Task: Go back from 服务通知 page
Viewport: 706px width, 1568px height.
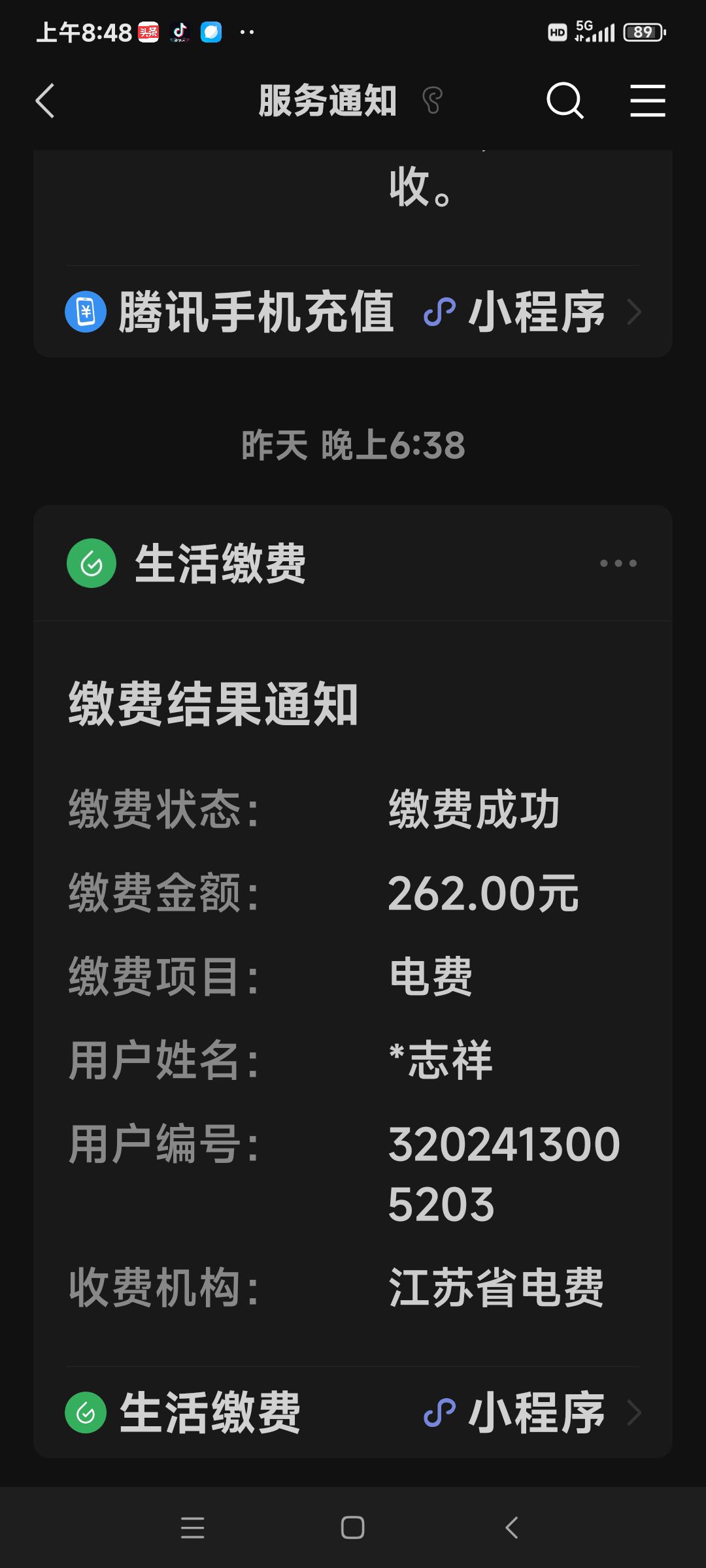Action: 45,101
